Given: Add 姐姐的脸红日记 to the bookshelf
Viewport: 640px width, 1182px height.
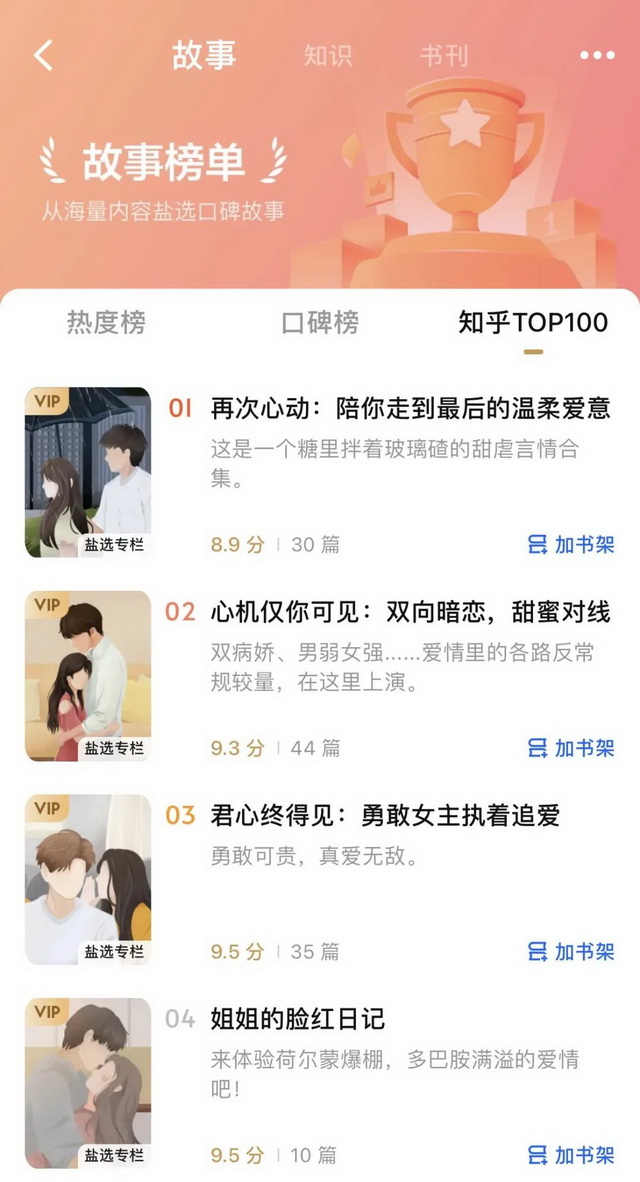Looking at the screenshot, I should [x=571, y=1155].
